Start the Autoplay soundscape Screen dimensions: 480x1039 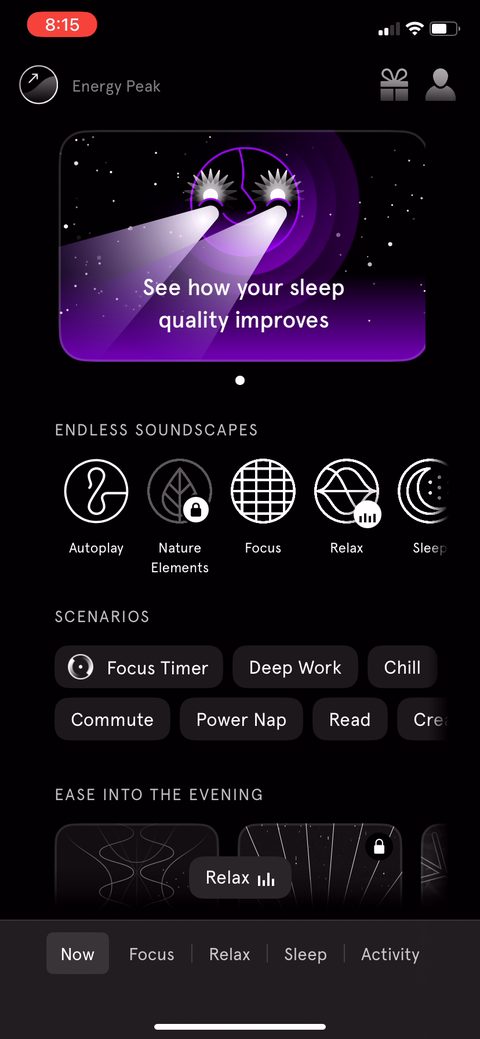[96, 491]
